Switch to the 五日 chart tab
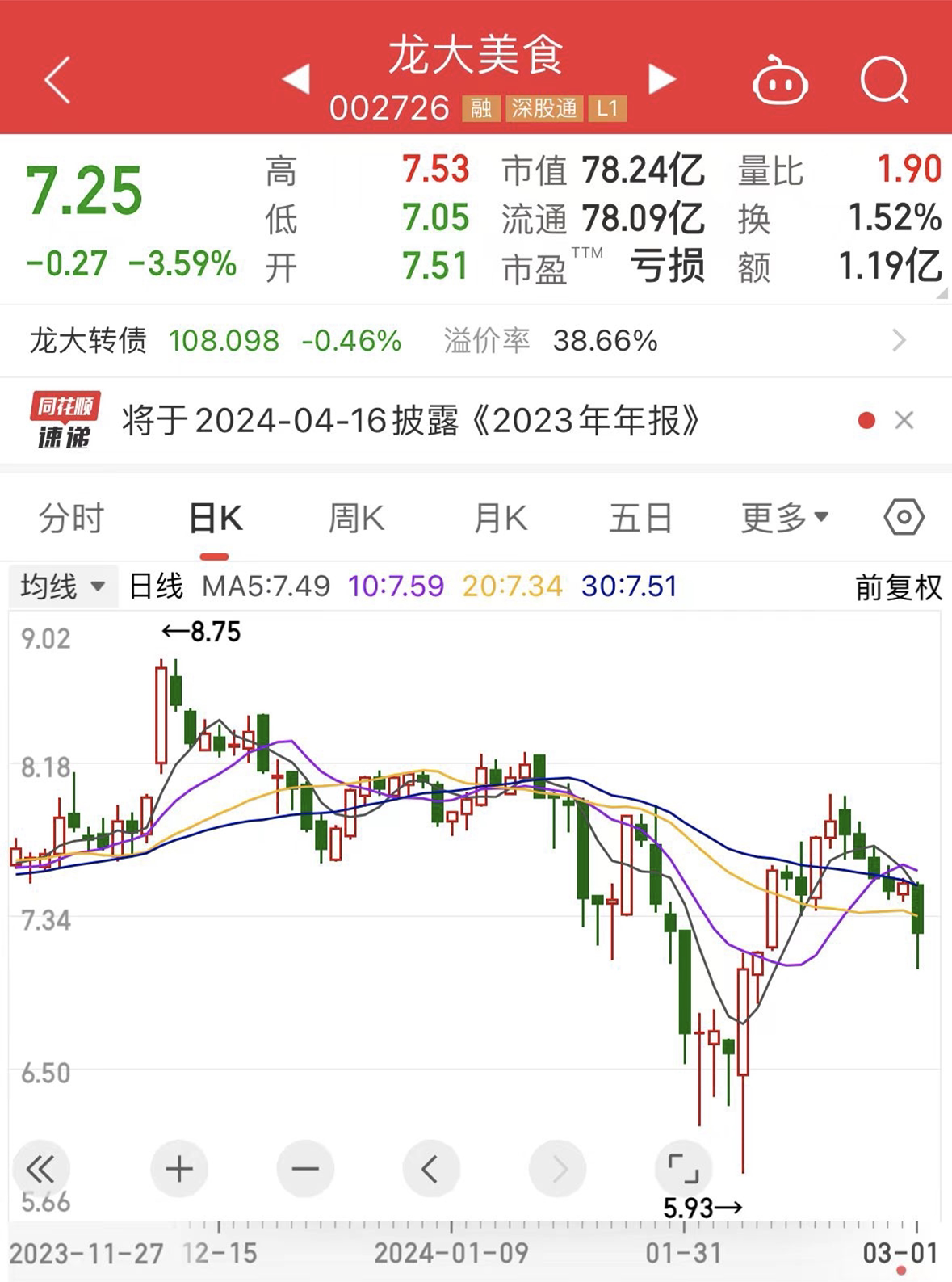The image size is (952, 1282). 640,518
